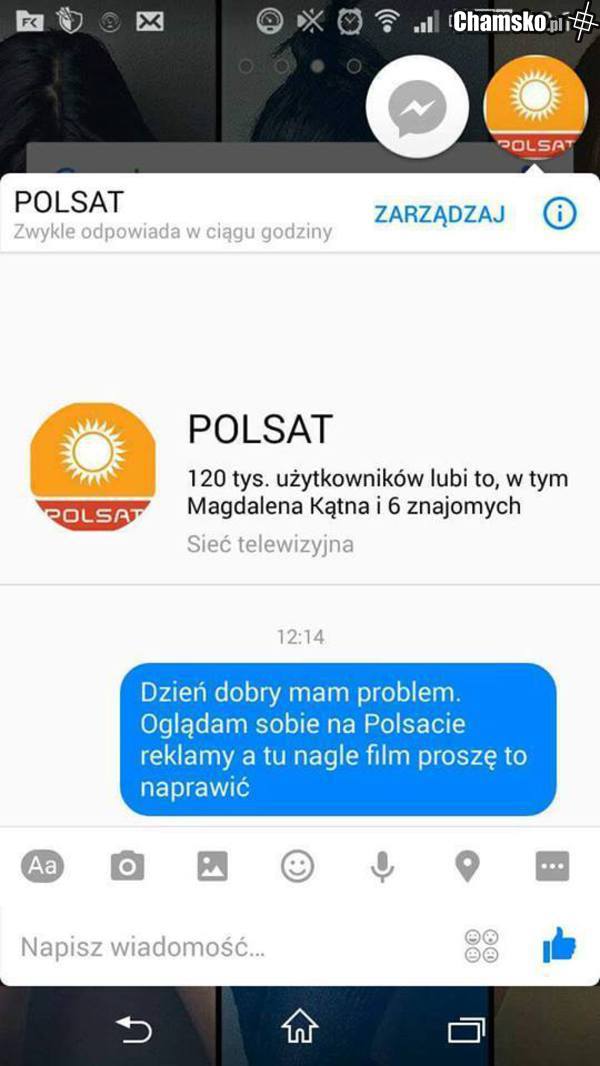
Task: Focus the Napisz wiadomość text field
Action: tap(230, 946)
